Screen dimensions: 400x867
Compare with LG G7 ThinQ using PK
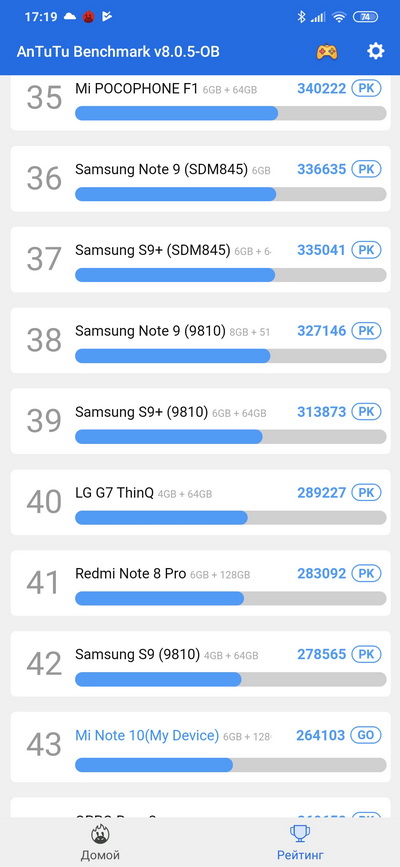click(x=366, y=493)
